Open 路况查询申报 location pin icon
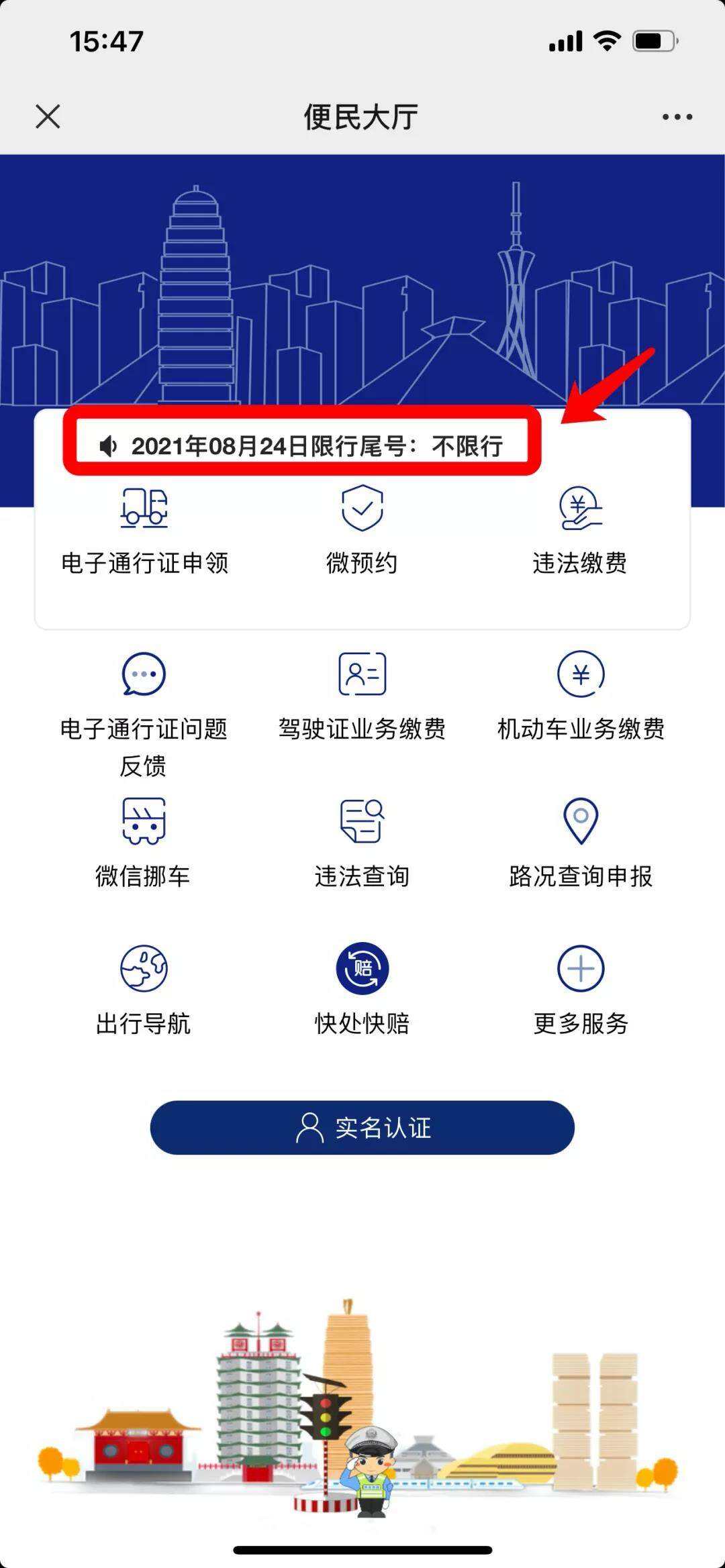Viewport: 725px width, 1568px height. click(x=579, y=820)
